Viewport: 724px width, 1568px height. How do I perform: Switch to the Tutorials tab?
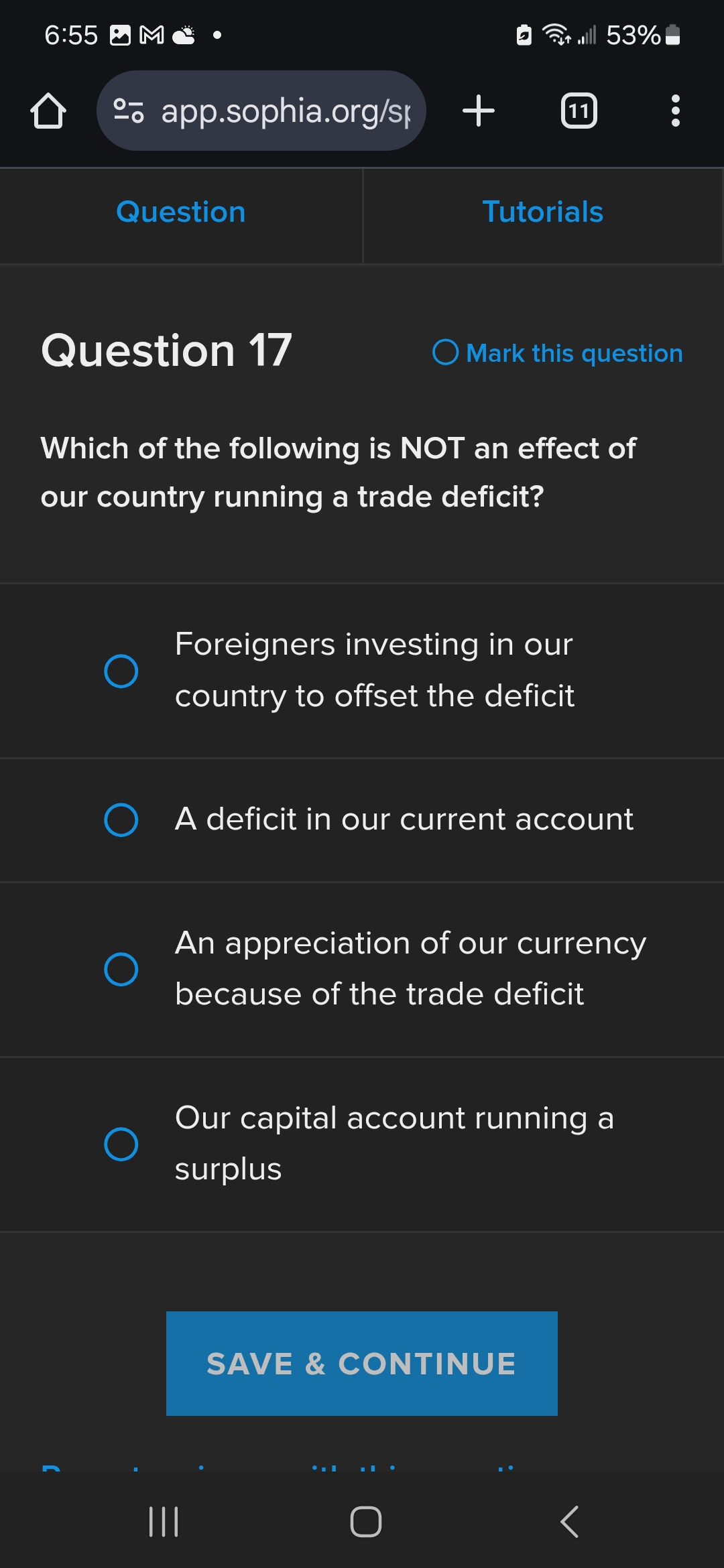coord(542,213)
